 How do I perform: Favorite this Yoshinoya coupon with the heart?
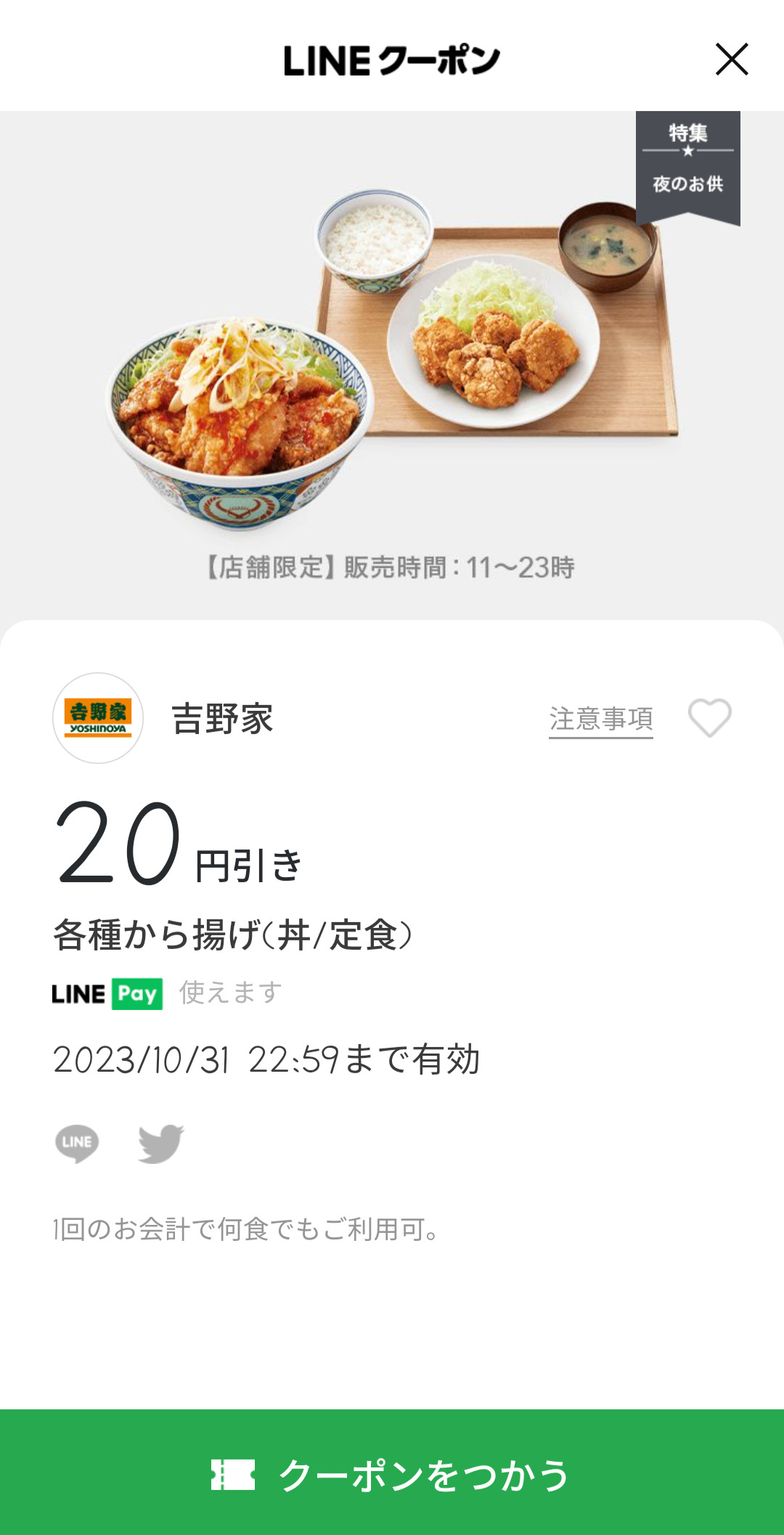pos(709,717)
